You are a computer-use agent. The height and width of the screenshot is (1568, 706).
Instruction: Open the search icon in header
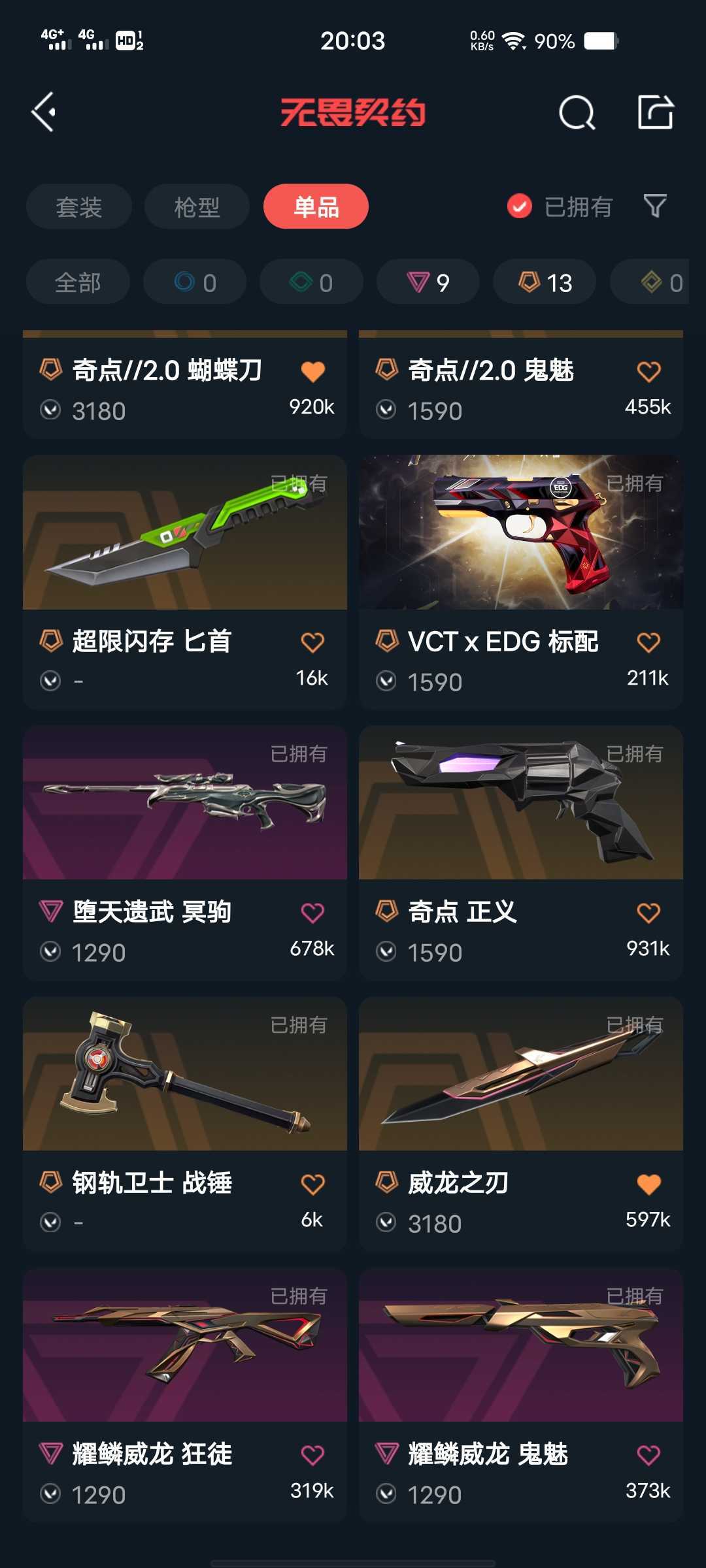(577, 113)
